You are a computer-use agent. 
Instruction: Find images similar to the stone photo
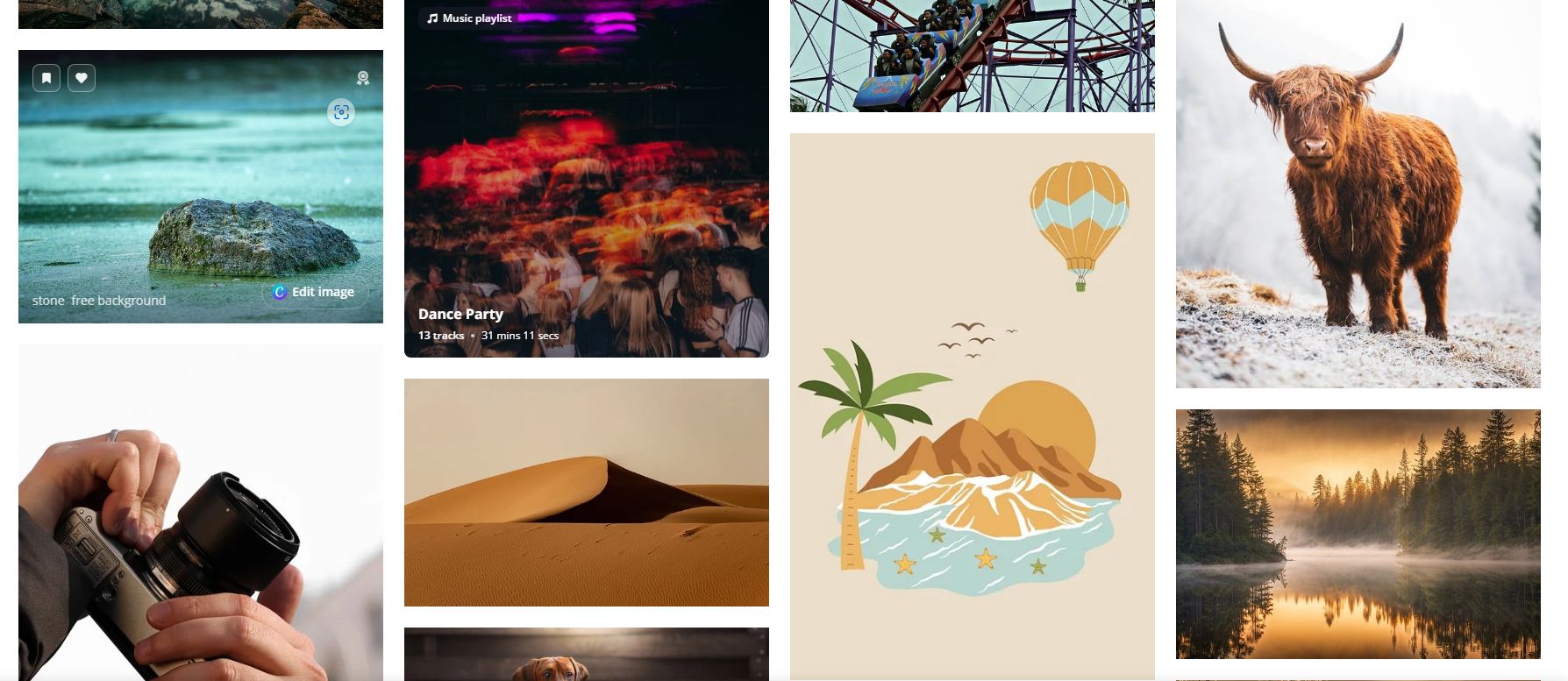click(341, 112)
